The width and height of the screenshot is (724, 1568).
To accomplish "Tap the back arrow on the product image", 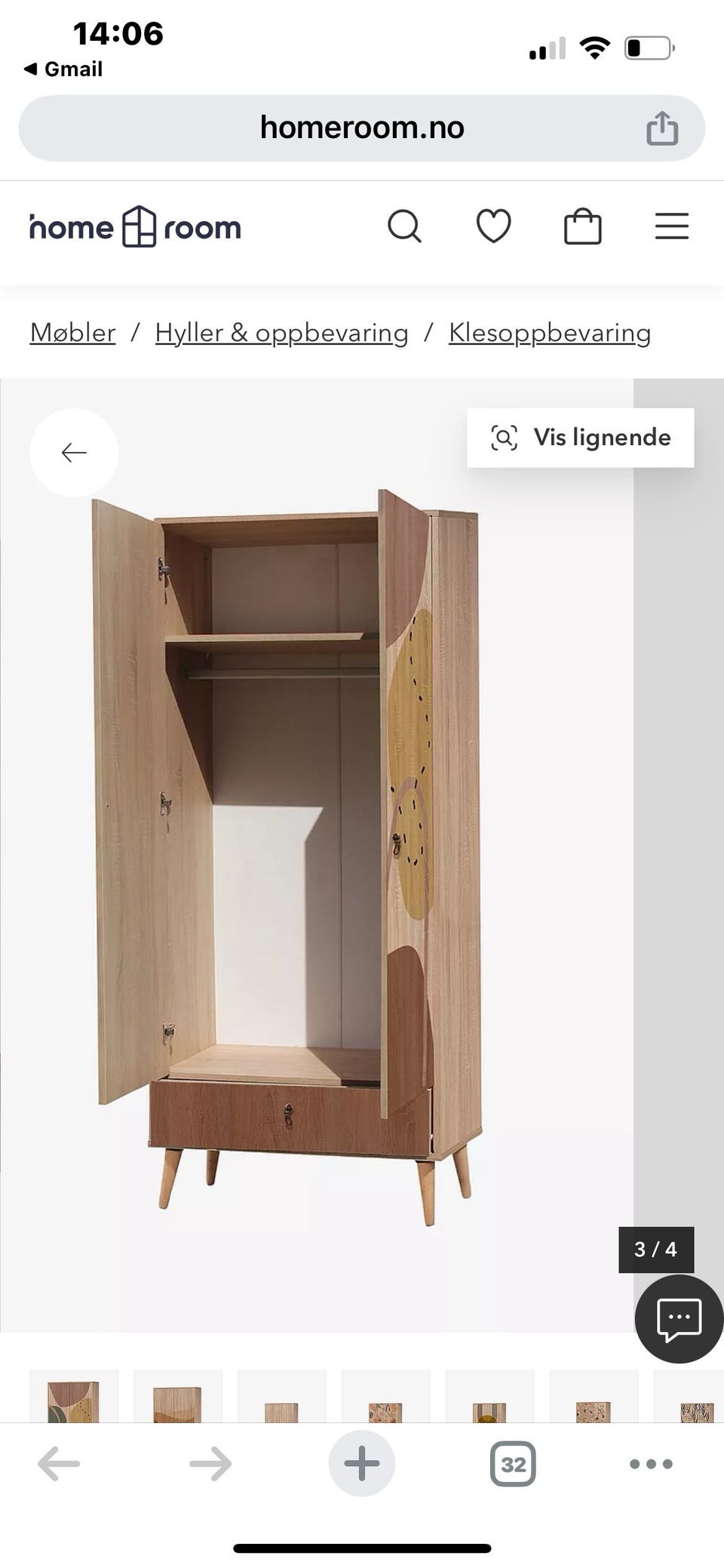I will (72, 452).
